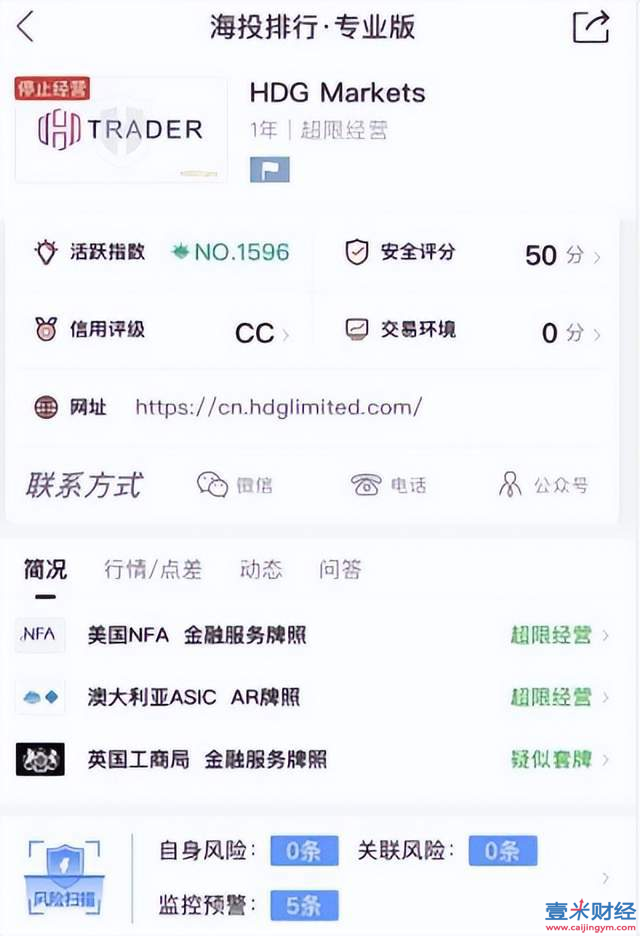Switch to the 问答 tab
Viewport: 640px width, 936px height.
pyautogui.click(x=340, y=570)
